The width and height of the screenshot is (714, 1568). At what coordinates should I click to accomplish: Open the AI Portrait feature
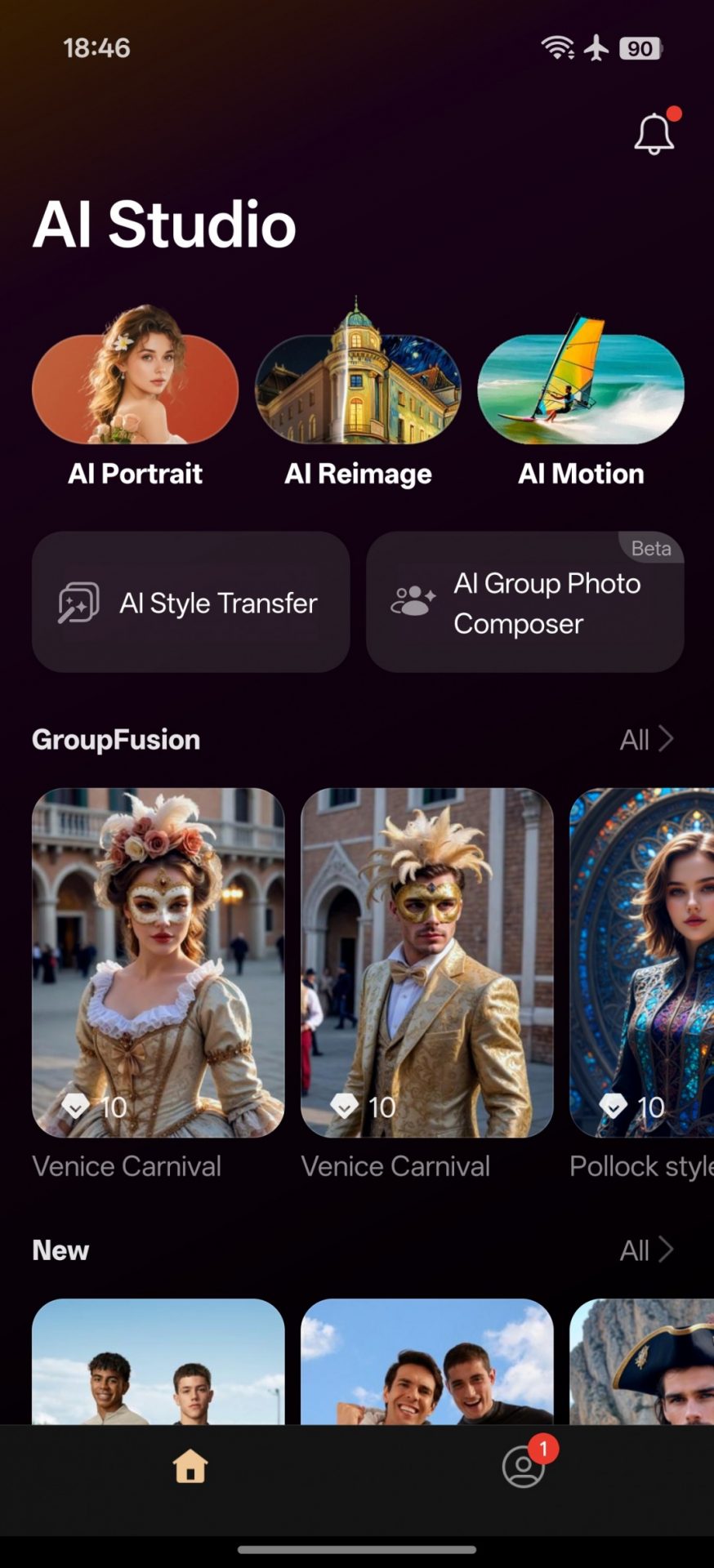(x=135, y=390)
